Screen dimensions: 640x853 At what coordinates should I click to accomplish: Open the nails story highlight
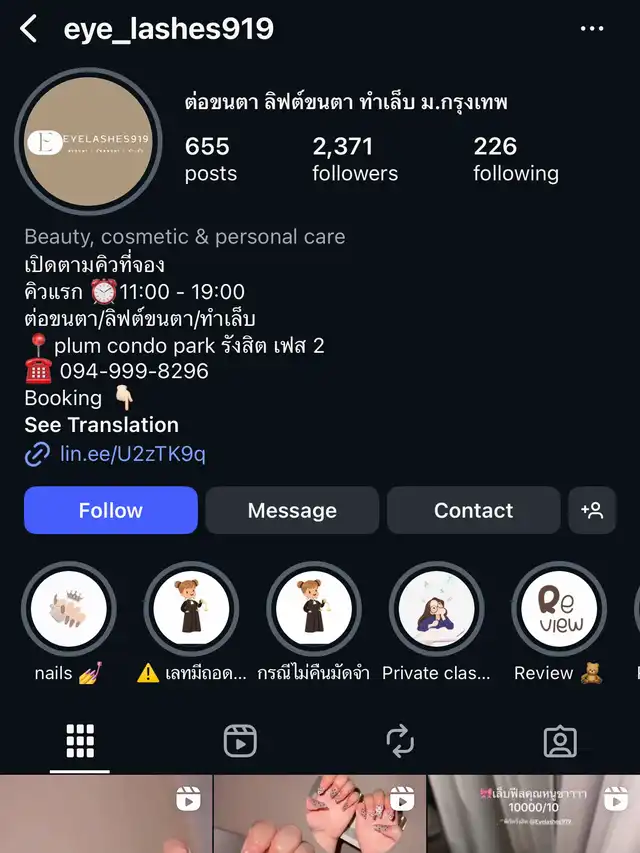(69, 609)
